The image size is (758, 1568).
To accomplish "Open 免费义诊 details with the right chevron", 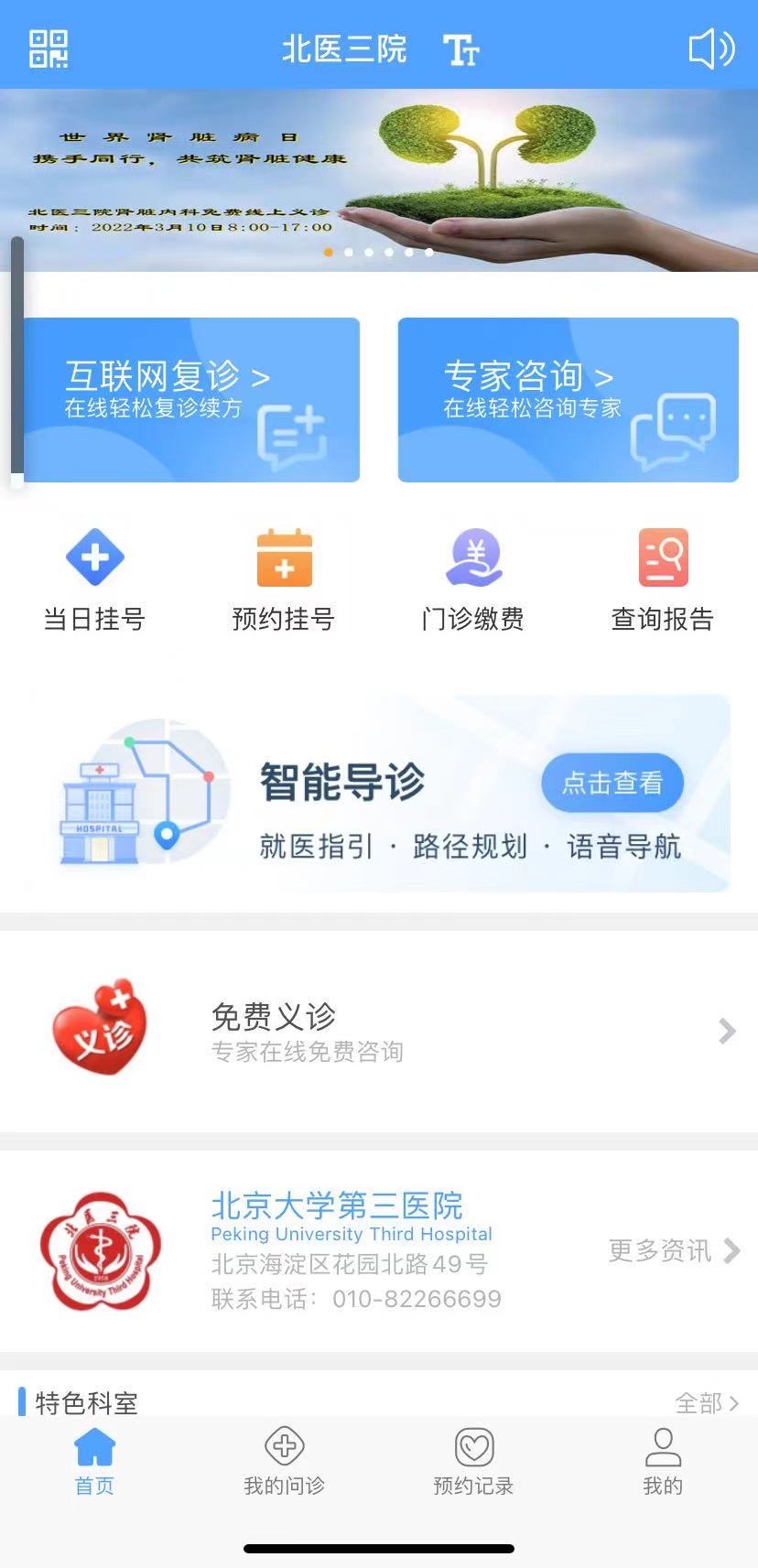I will (x=726, y=1031).
